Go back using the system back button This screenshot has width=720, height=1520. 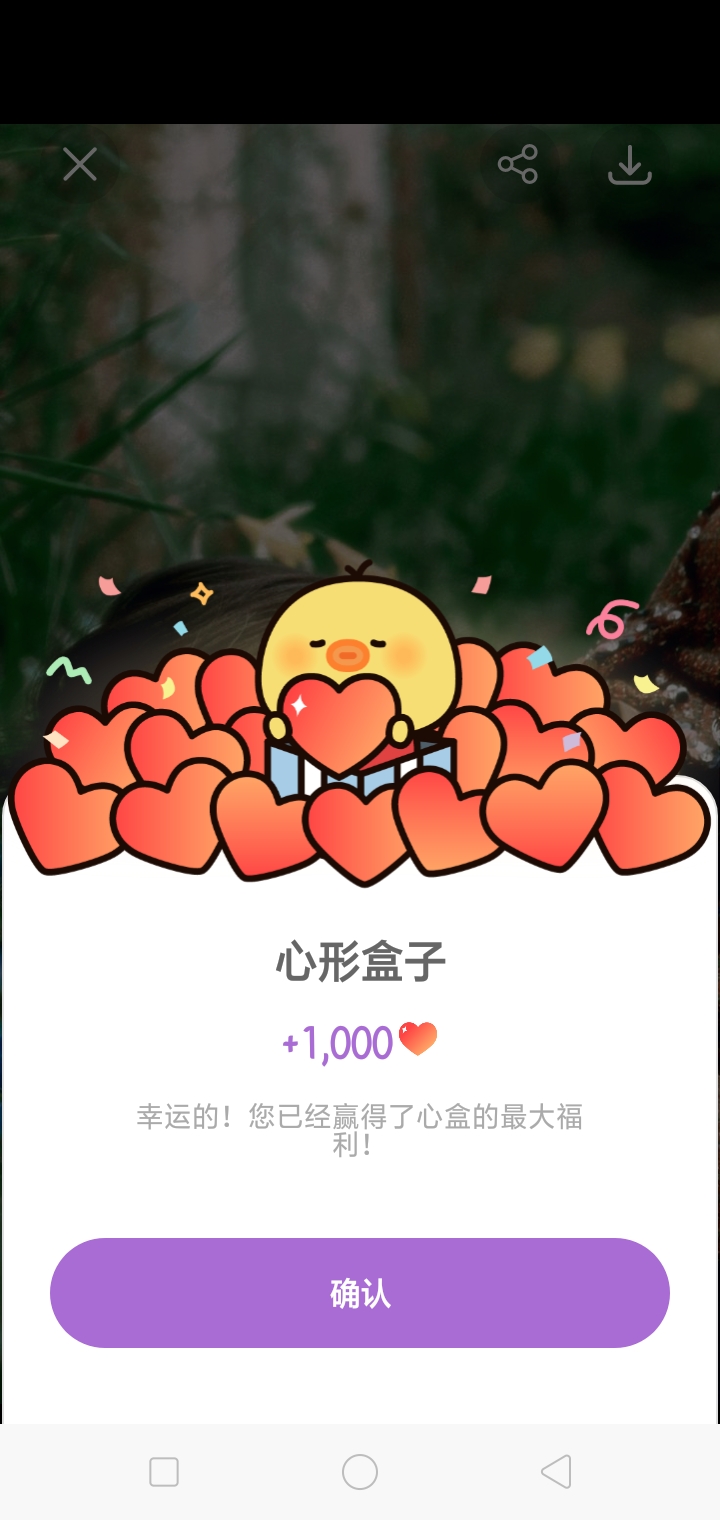(x=556, y=1472)
